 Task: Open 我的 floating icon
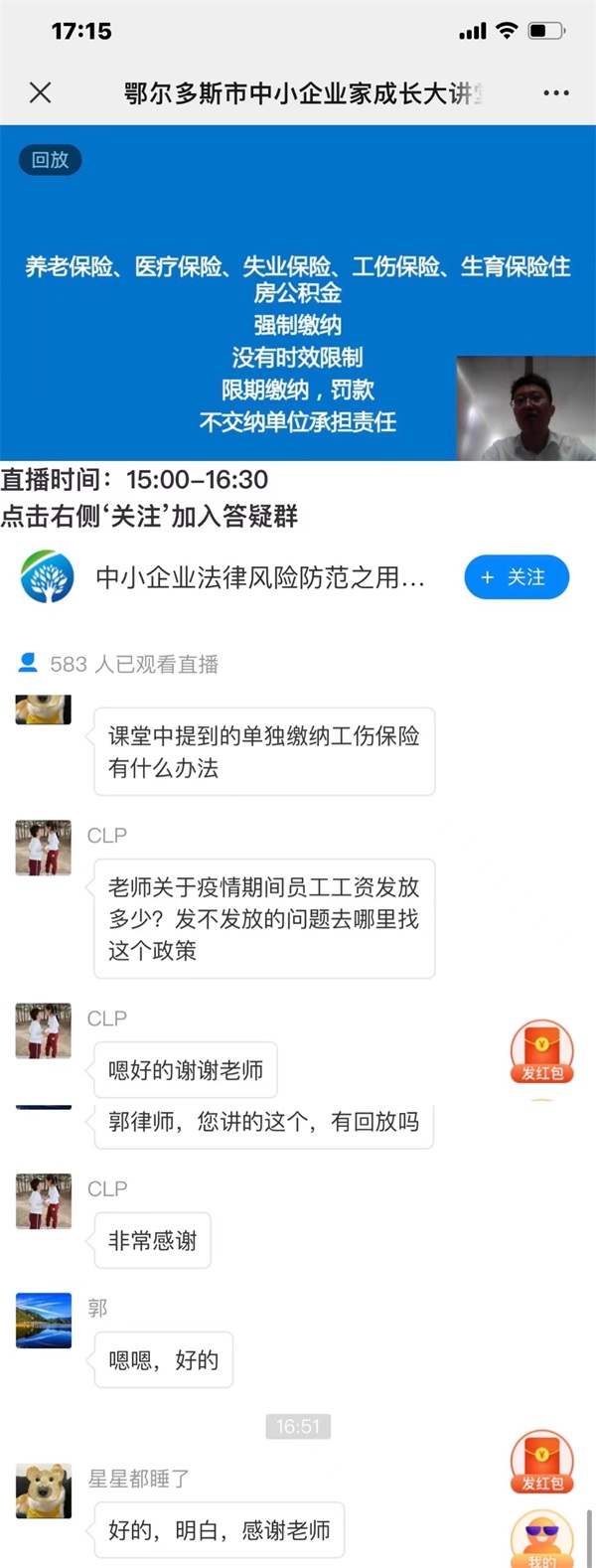pos(542,1538)
